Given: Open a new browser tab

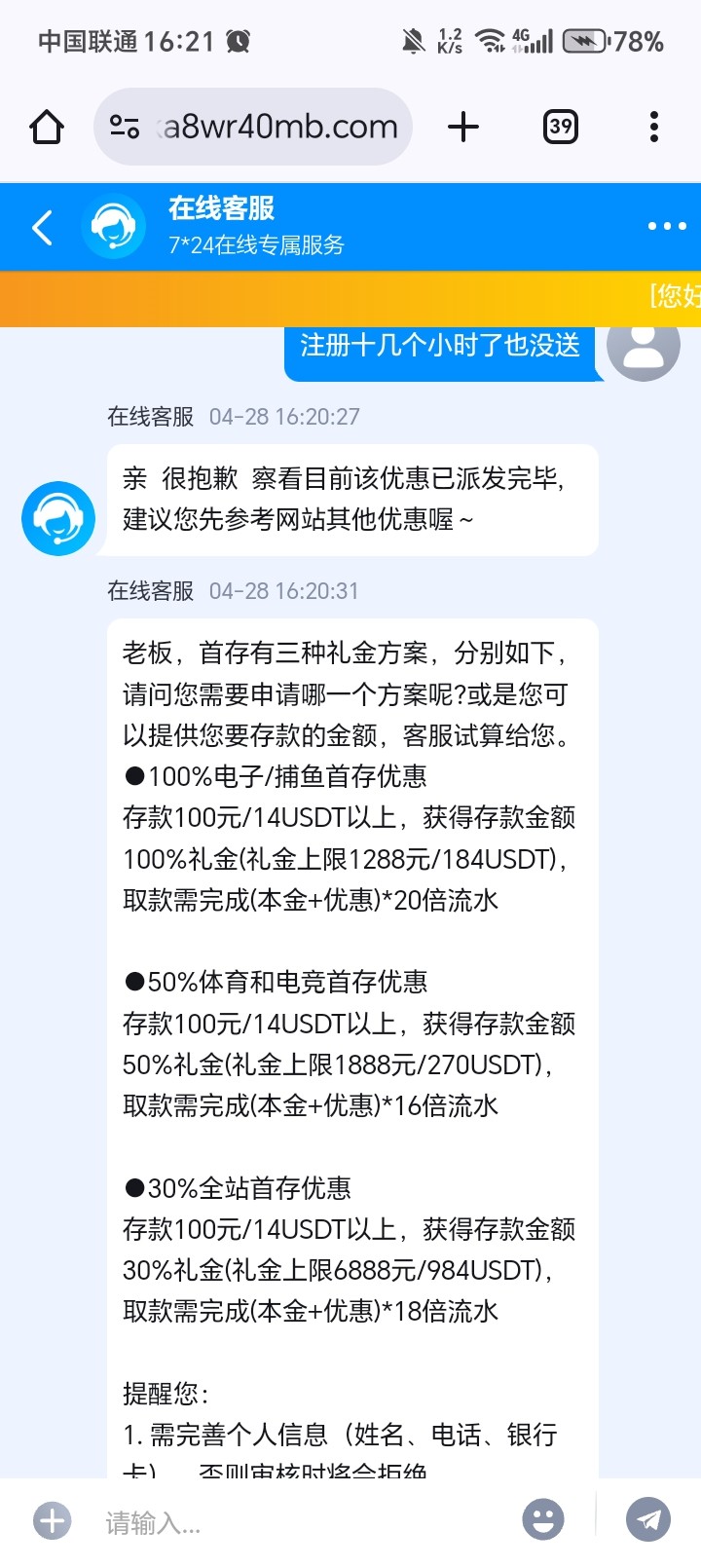Looking at the screenshot, I should pos(463,127).
